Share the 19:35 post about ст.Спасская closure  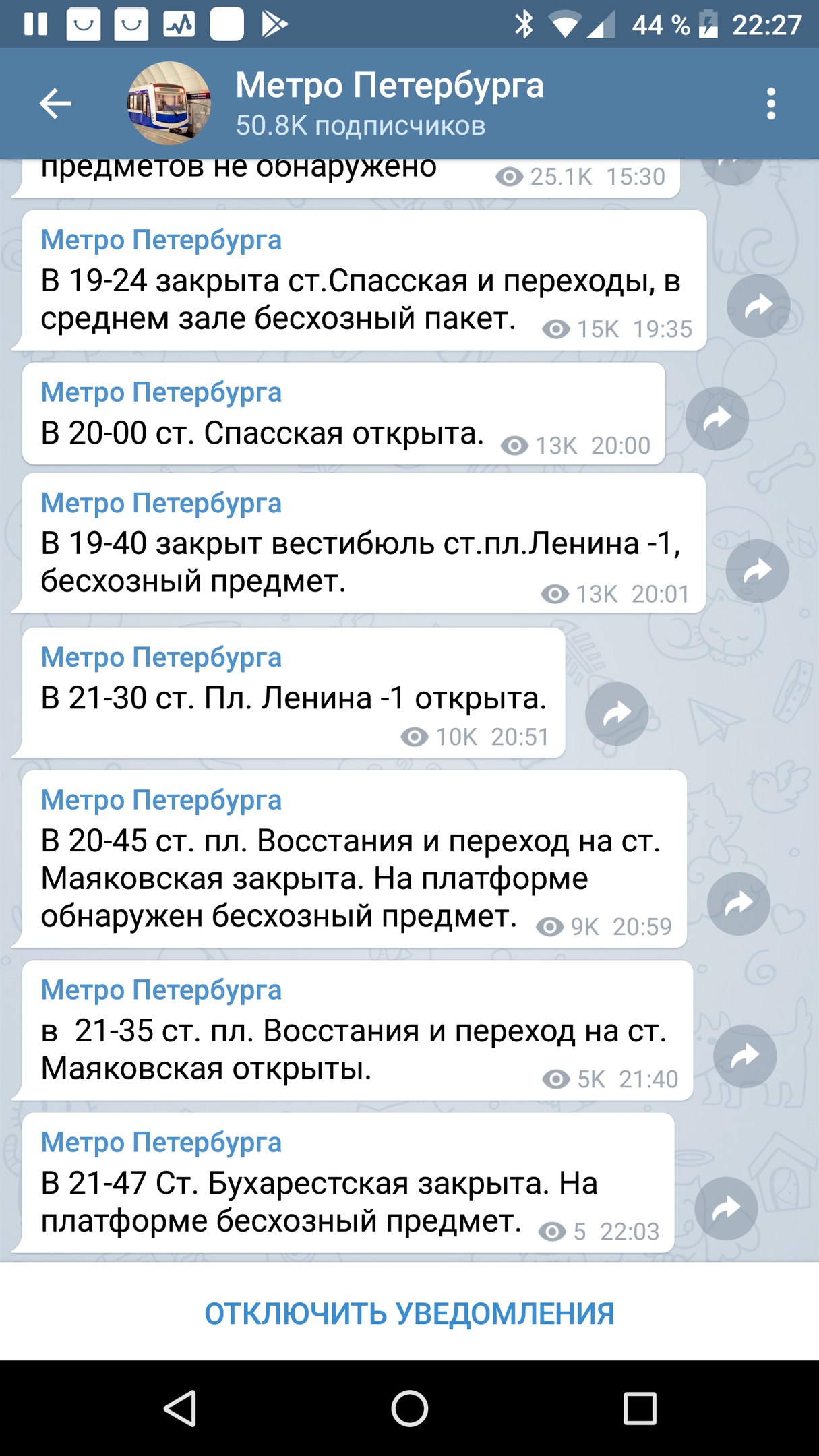coord(758,306)
